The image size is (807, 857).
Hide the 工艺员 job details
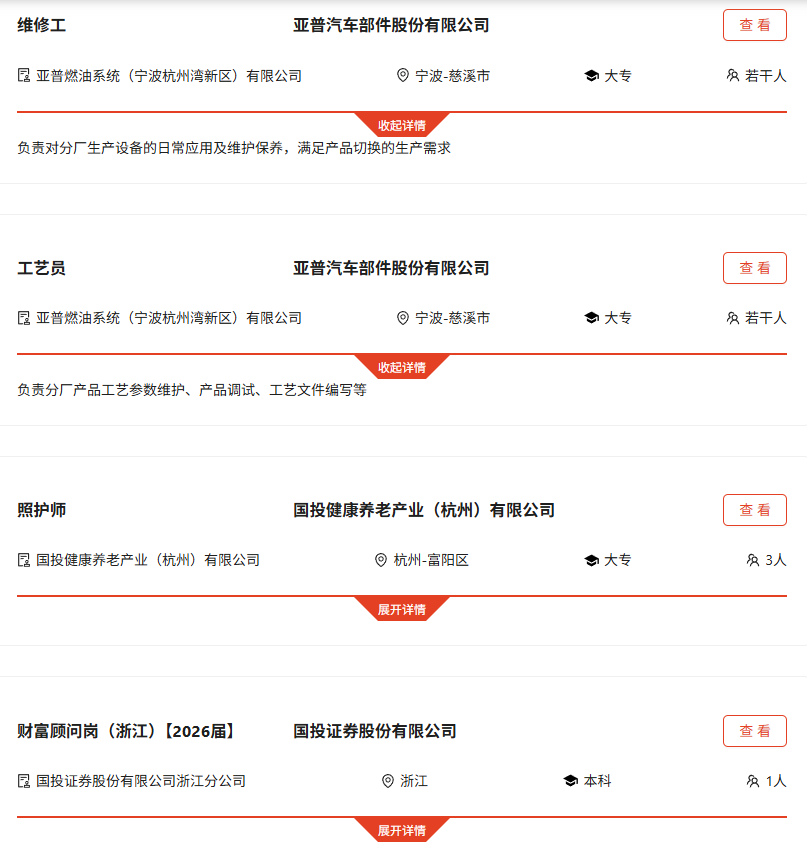(402, 367)
